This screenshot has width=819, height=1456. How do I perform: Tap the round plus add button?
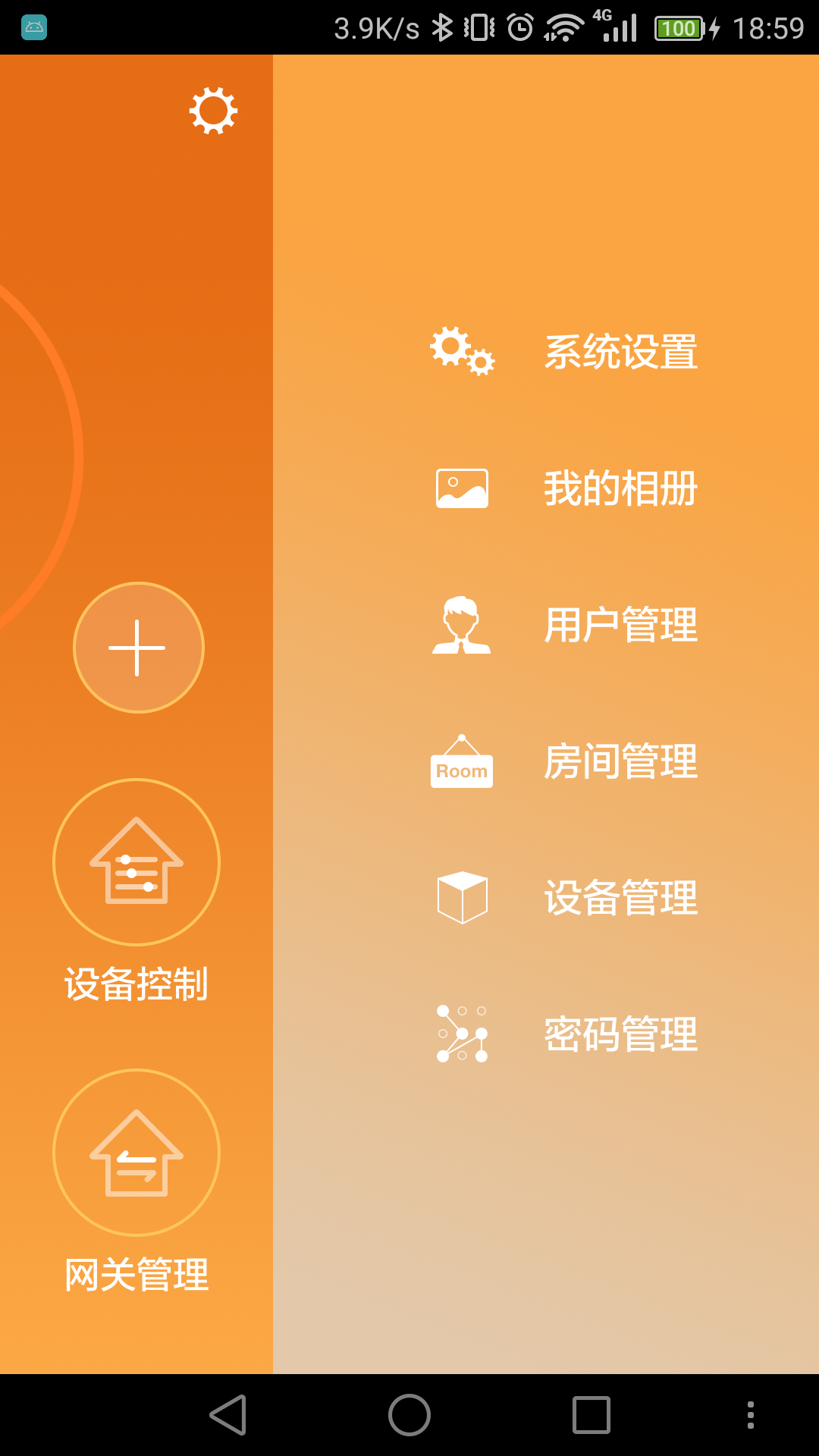point(138,648)
